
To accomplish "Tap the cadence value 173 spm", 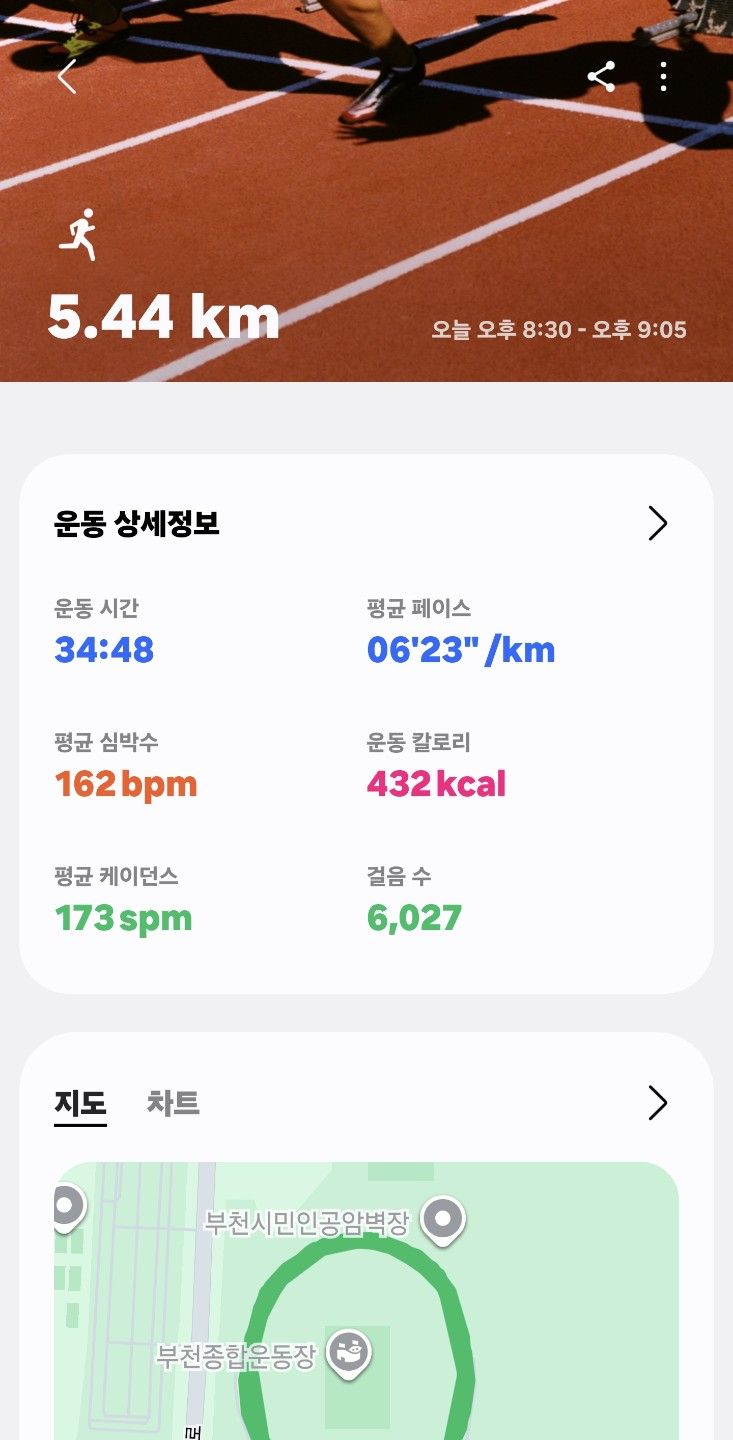I will (123, 918).
